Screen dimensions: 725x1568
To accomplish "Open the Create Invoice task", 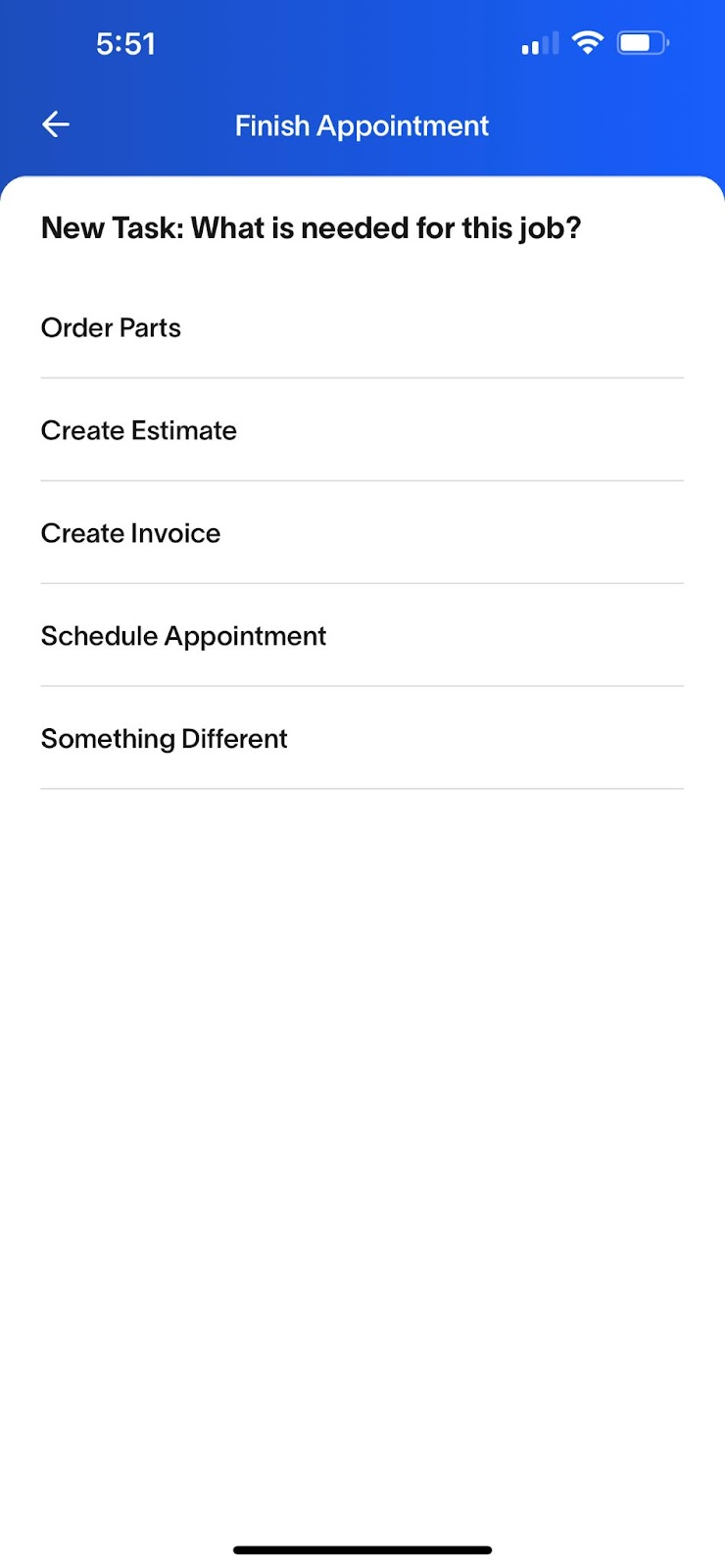I will 131,533.
